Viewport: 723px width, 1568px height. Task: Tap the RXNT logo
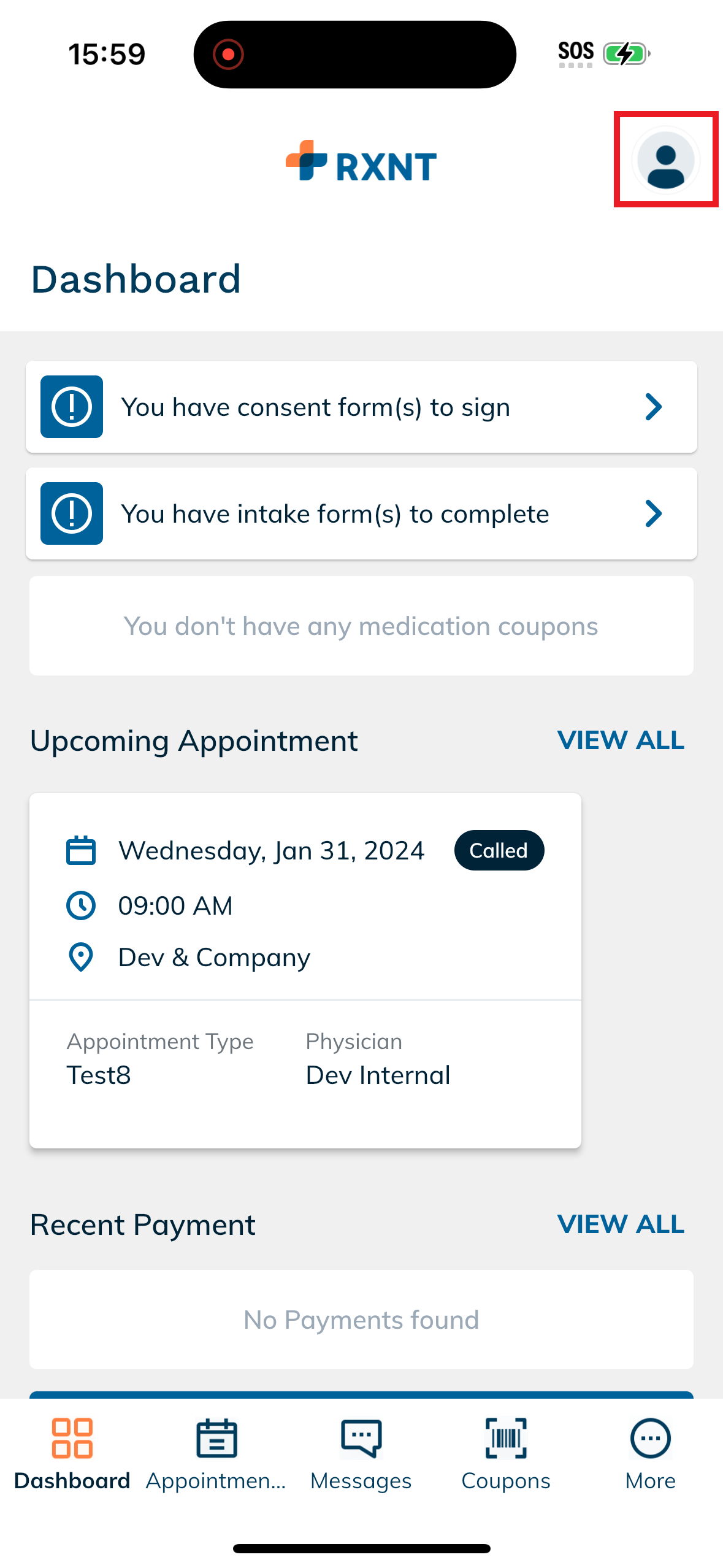click(360, 163)
